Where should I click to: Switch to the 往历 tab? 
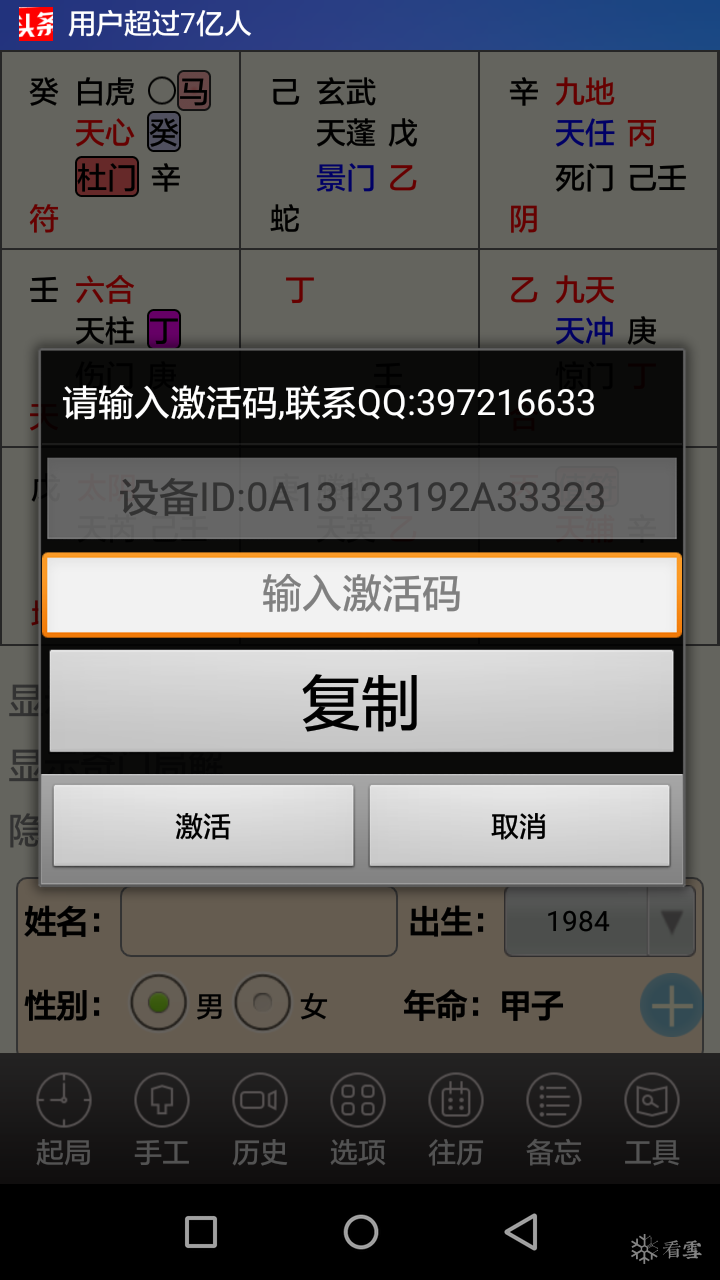(x=456, y=1120)
